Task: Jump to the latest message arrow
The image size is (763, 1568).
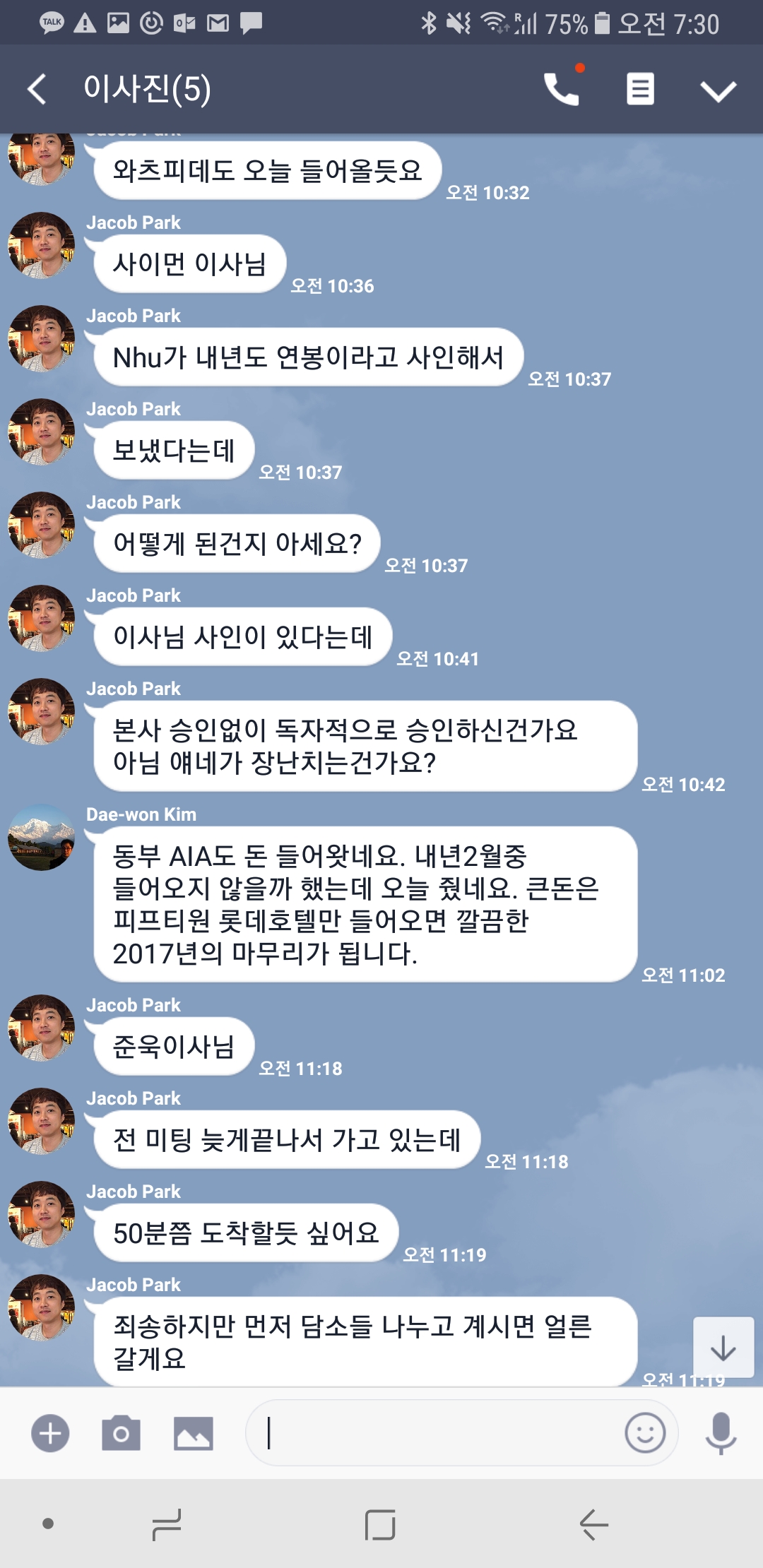Action: tap(723, 1348)
